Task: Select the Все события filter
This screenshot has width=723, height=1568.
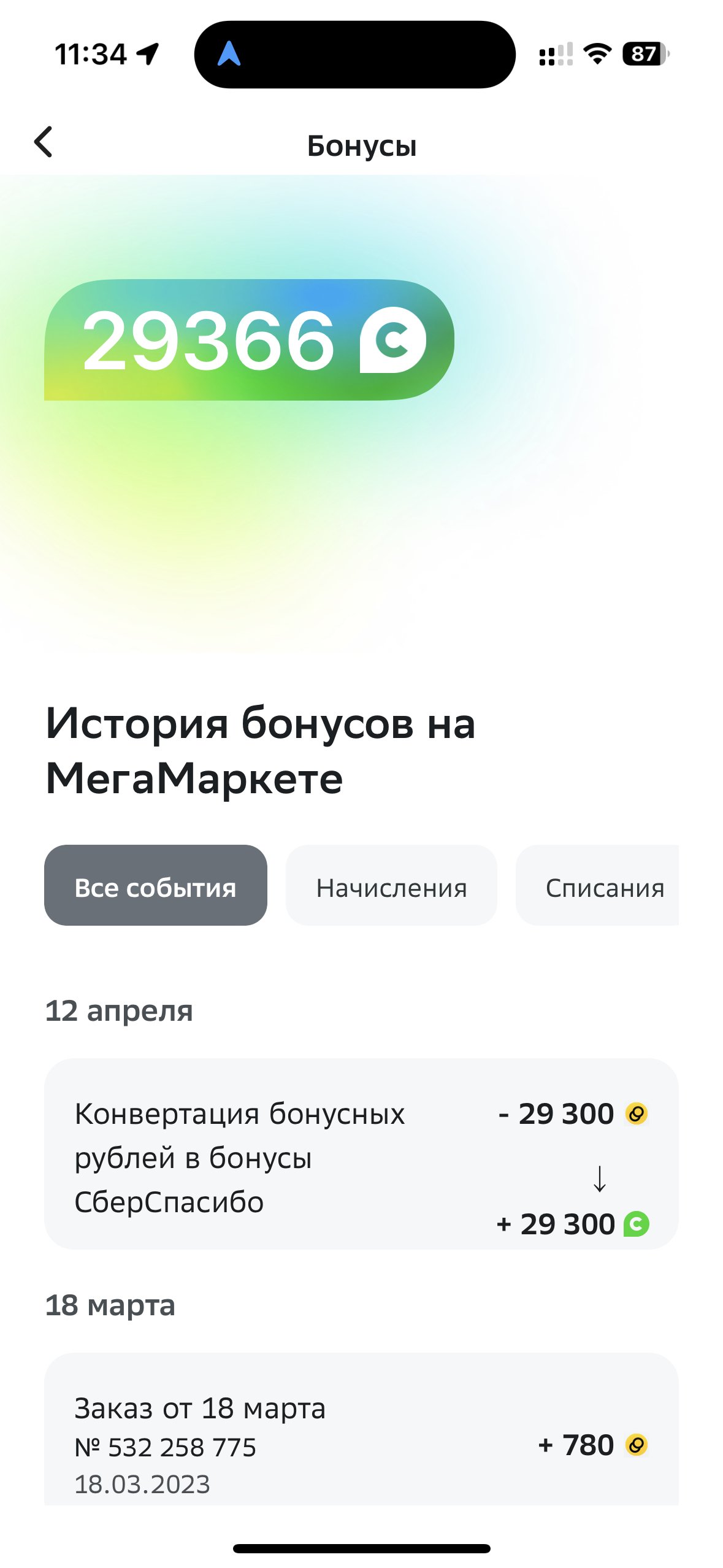Action: (156, 885)
